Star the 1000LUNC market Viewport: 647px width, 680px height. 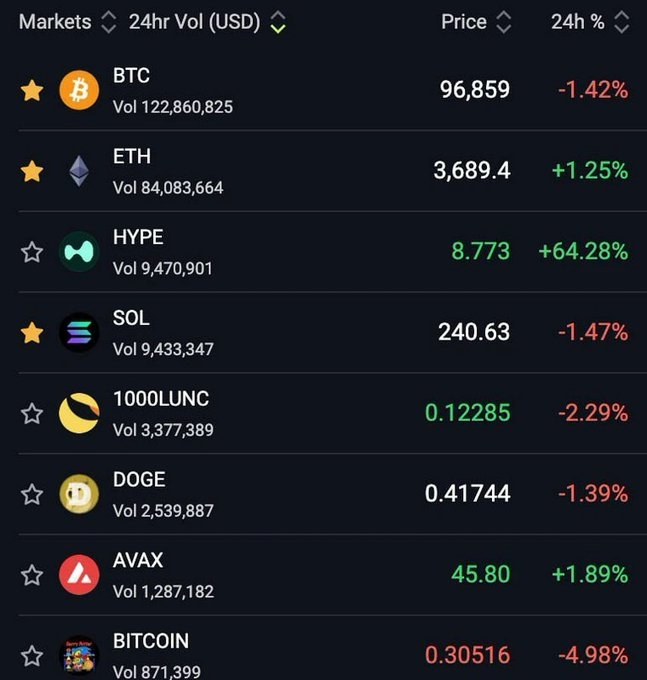[32, 413]
